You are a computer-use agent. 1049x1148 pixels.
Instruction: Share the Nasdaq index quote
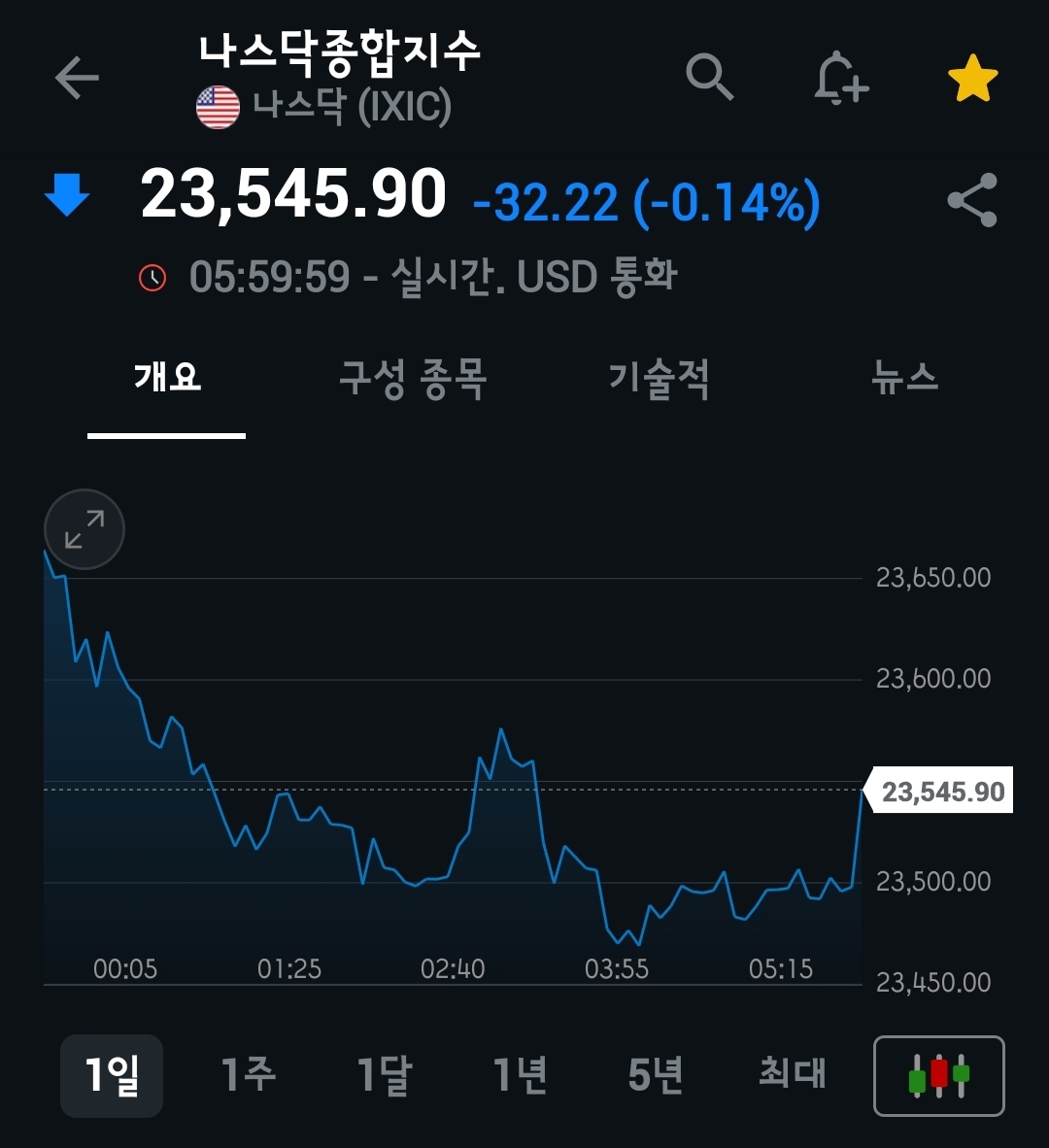pos(972,200)
